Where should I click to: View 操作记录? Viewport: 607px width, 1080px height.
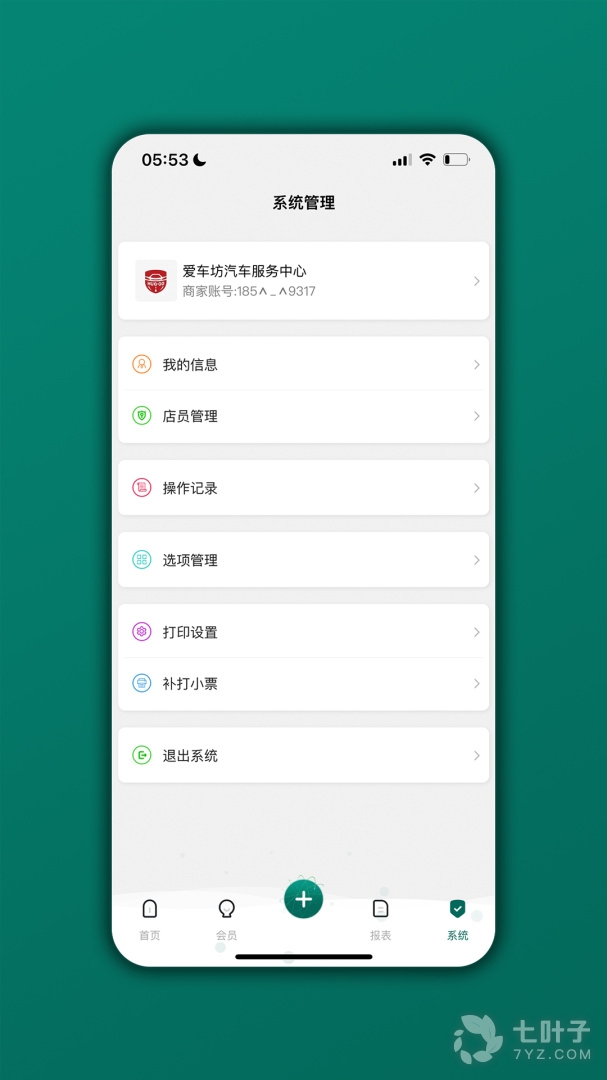[x=303, y=488]
